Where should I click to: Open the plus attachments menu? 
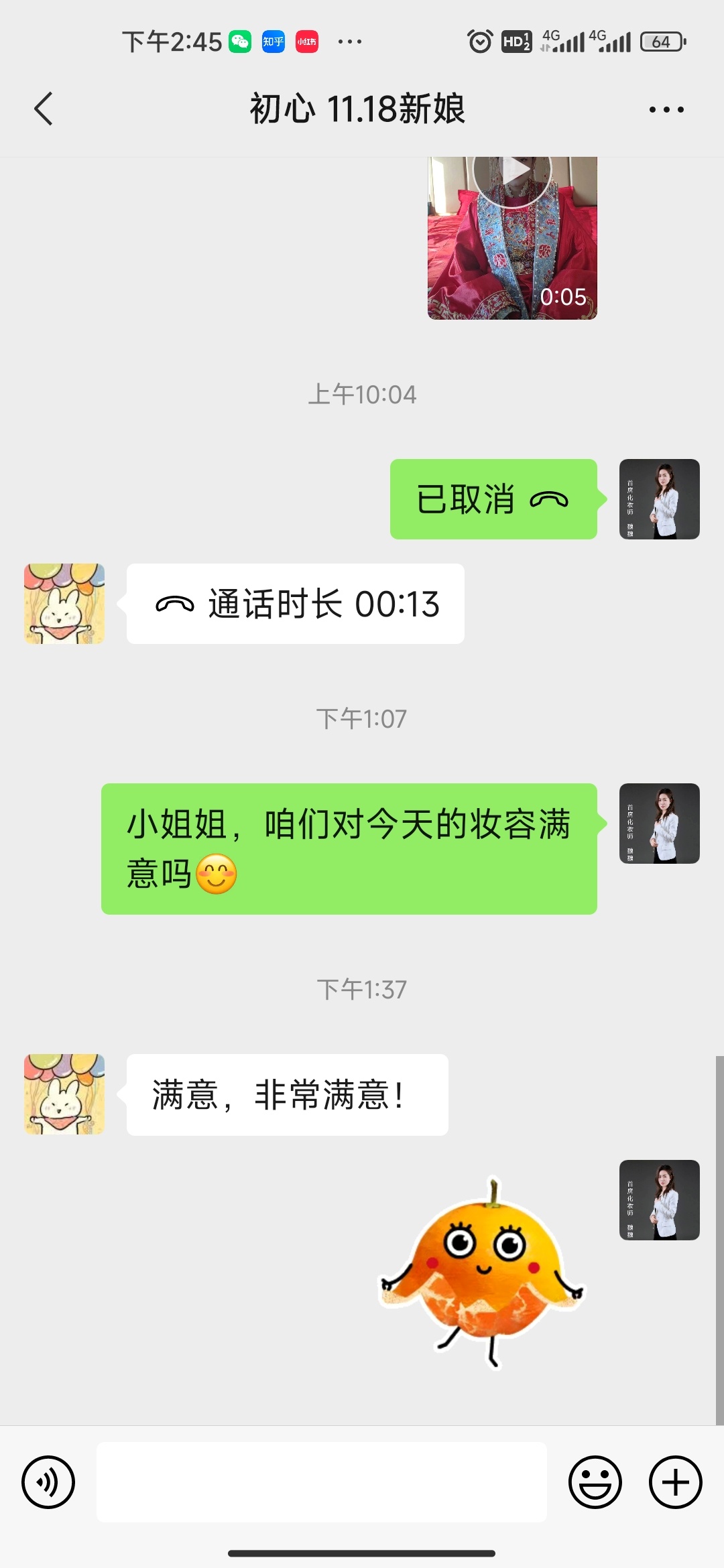coord(676,1482)
